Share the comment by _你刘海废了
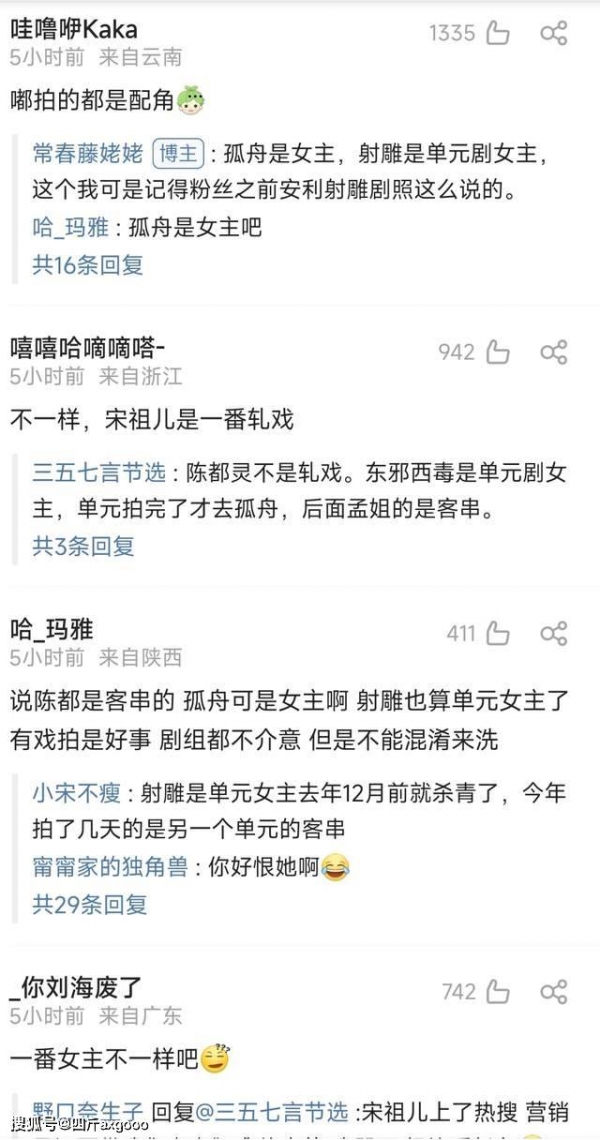 (x=553, y=991)
